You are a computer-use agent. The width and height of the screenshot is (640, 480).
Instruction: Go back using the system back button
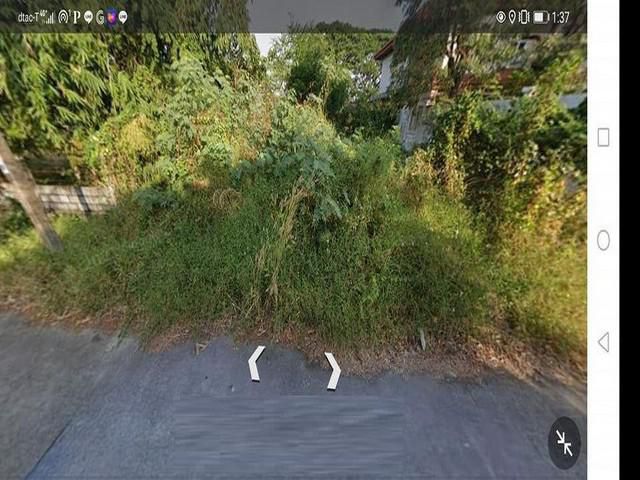[x=603, y=342]
